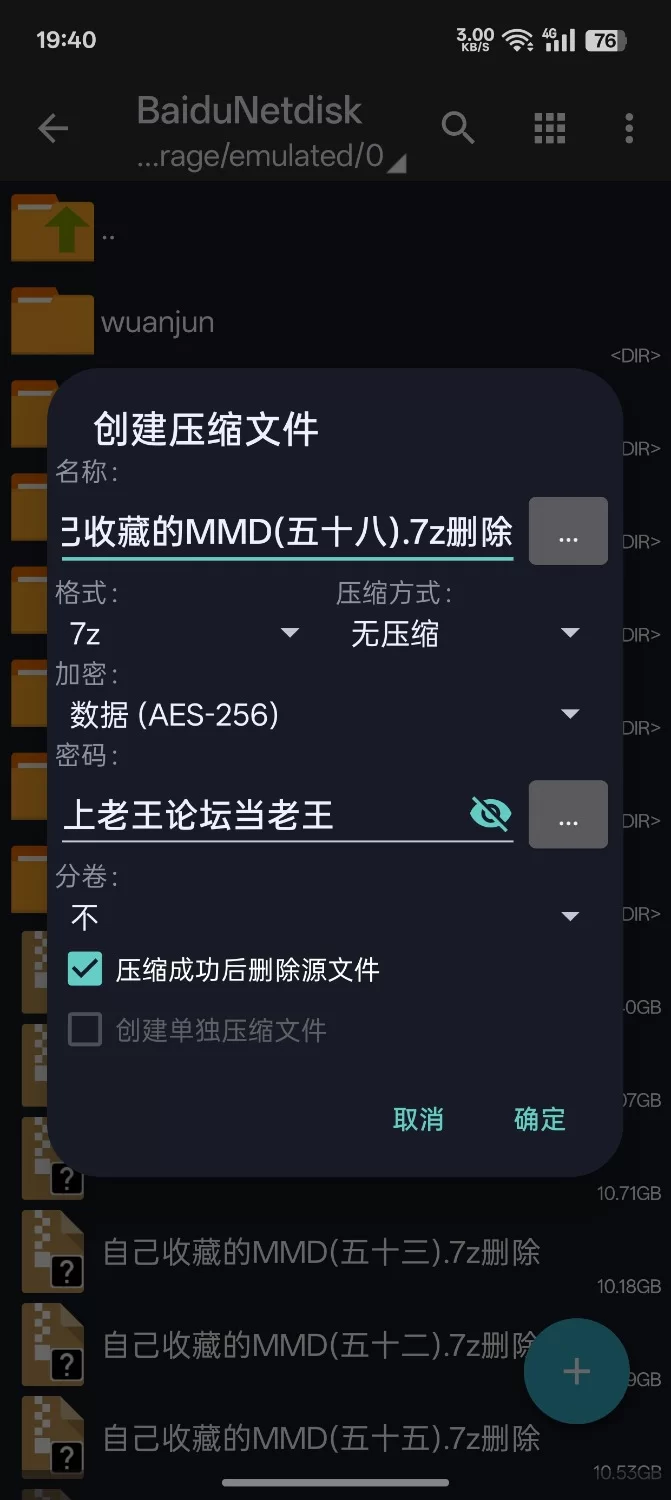
Task: Cancel with the 取消 button
Action: [x=418, y=1119]
